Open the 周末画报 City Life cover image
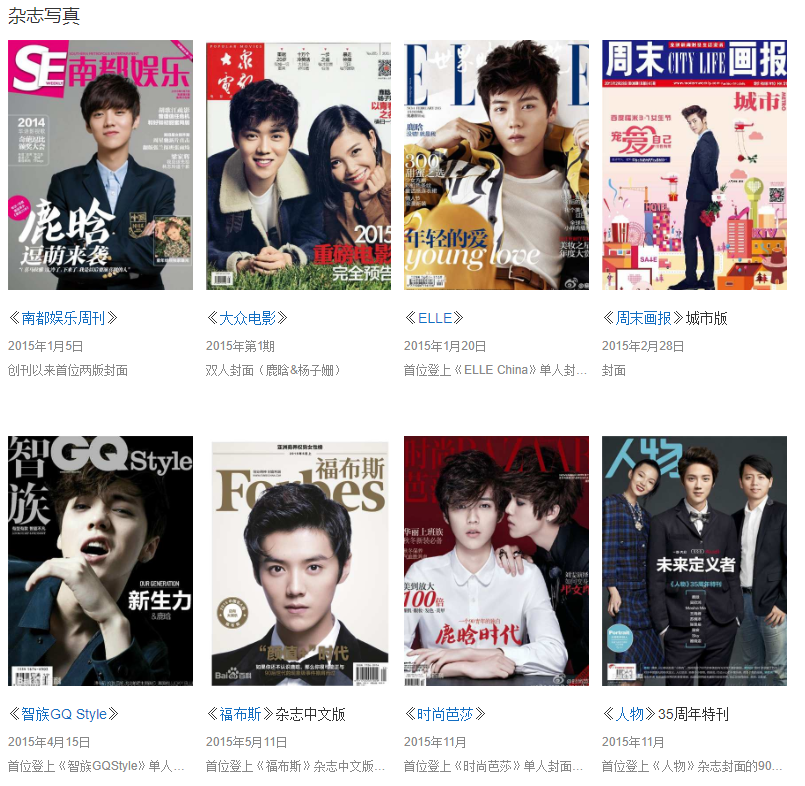This screenshot has height=786, width=805. point(694,165)
